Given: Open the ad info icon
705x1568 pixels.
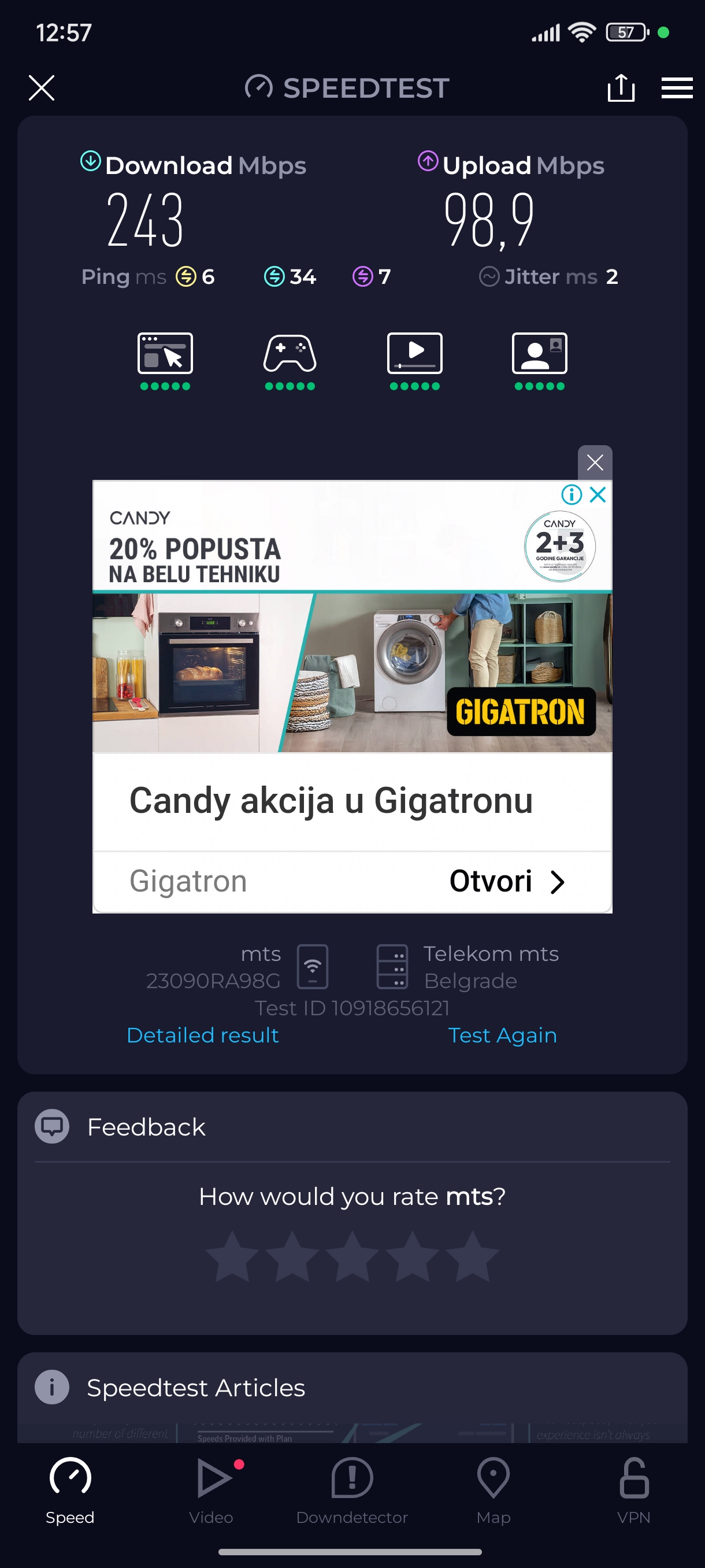Looking at the screenshot, I should click(571, 494).
